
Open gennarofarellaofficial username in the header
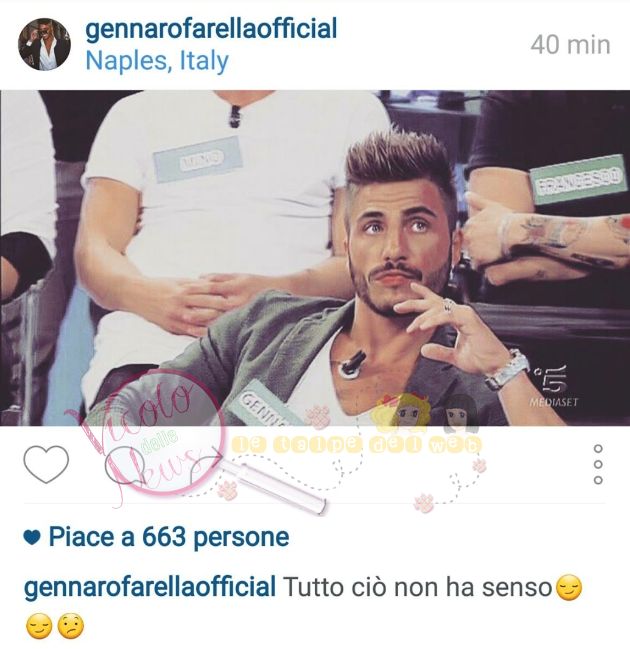point(211,29)
